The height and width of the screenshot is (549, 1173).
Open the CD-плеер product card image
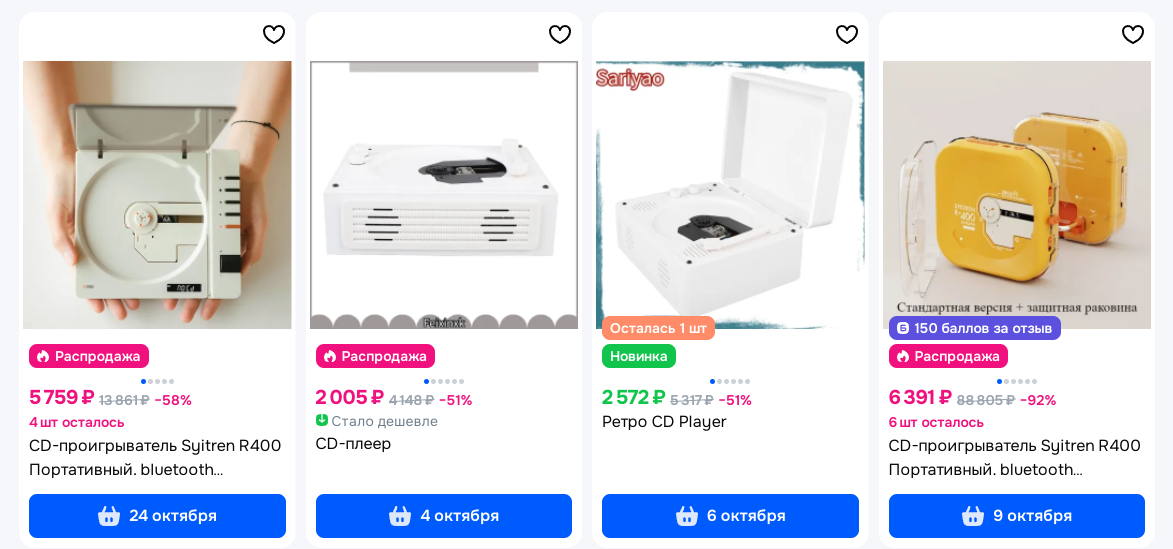(444, 195)
